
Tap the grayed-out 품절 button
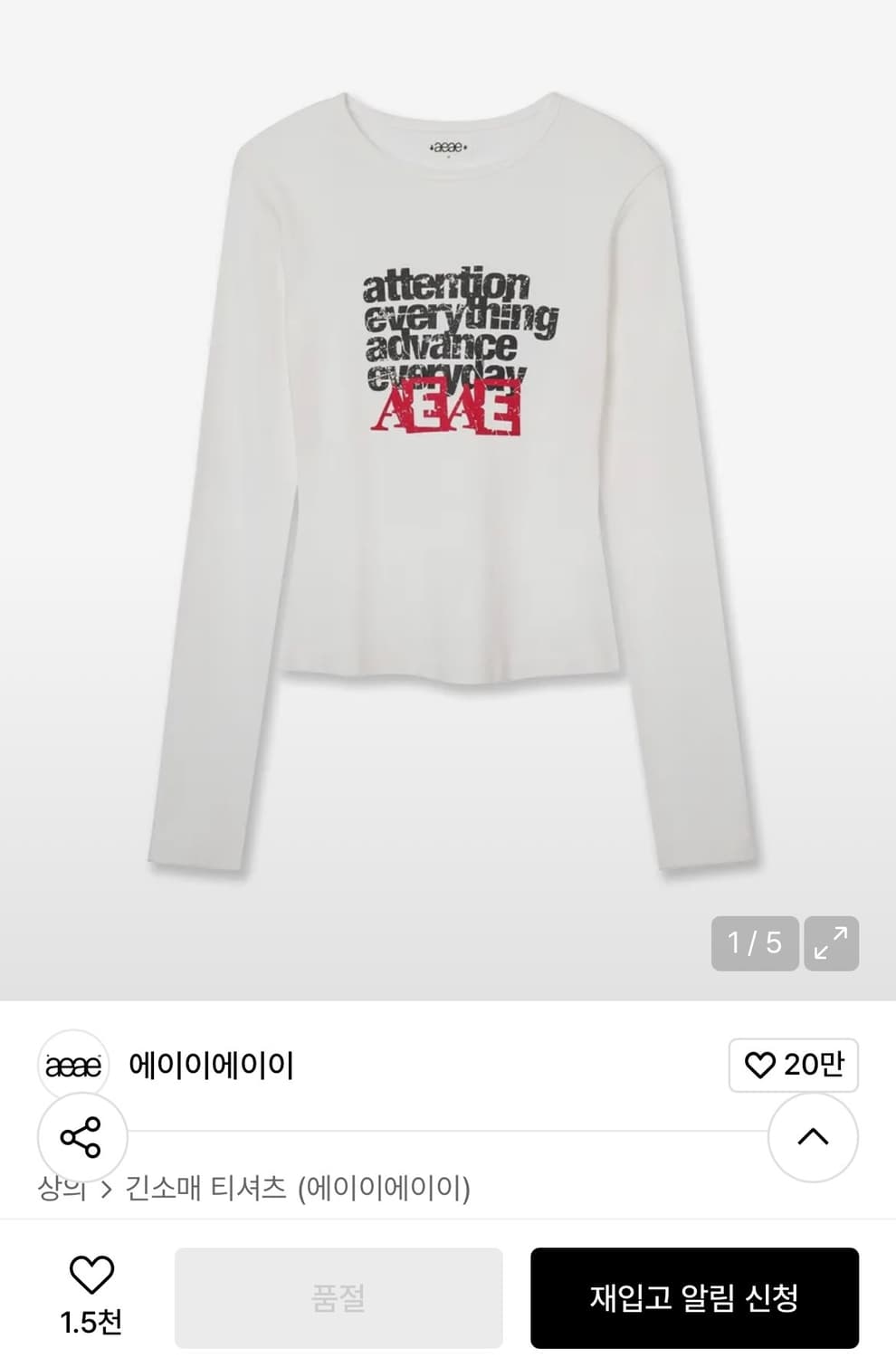coord(338,1295)
